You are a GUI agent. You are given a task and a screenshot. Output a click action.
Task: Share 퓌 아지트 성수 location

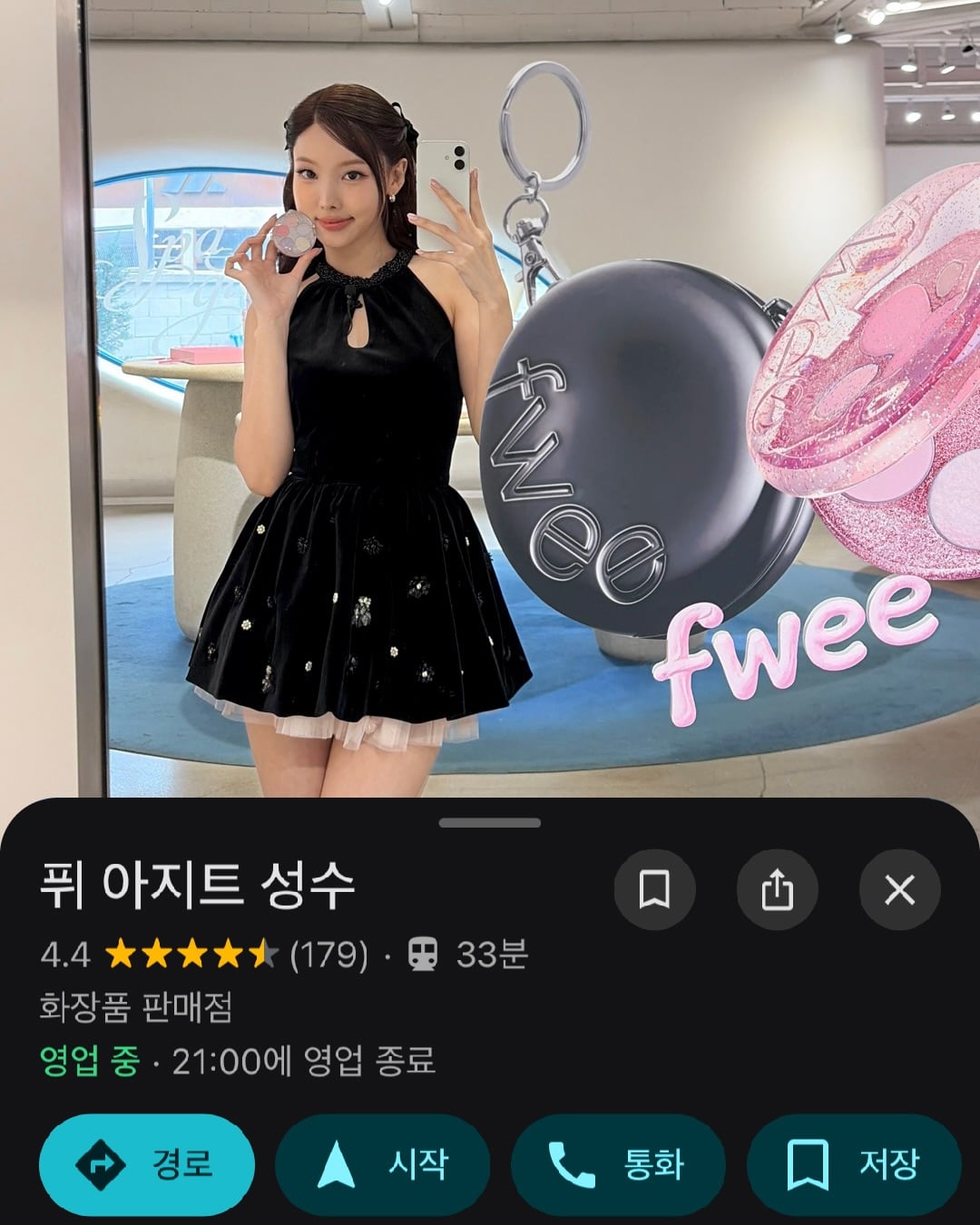tap(777, 890)
